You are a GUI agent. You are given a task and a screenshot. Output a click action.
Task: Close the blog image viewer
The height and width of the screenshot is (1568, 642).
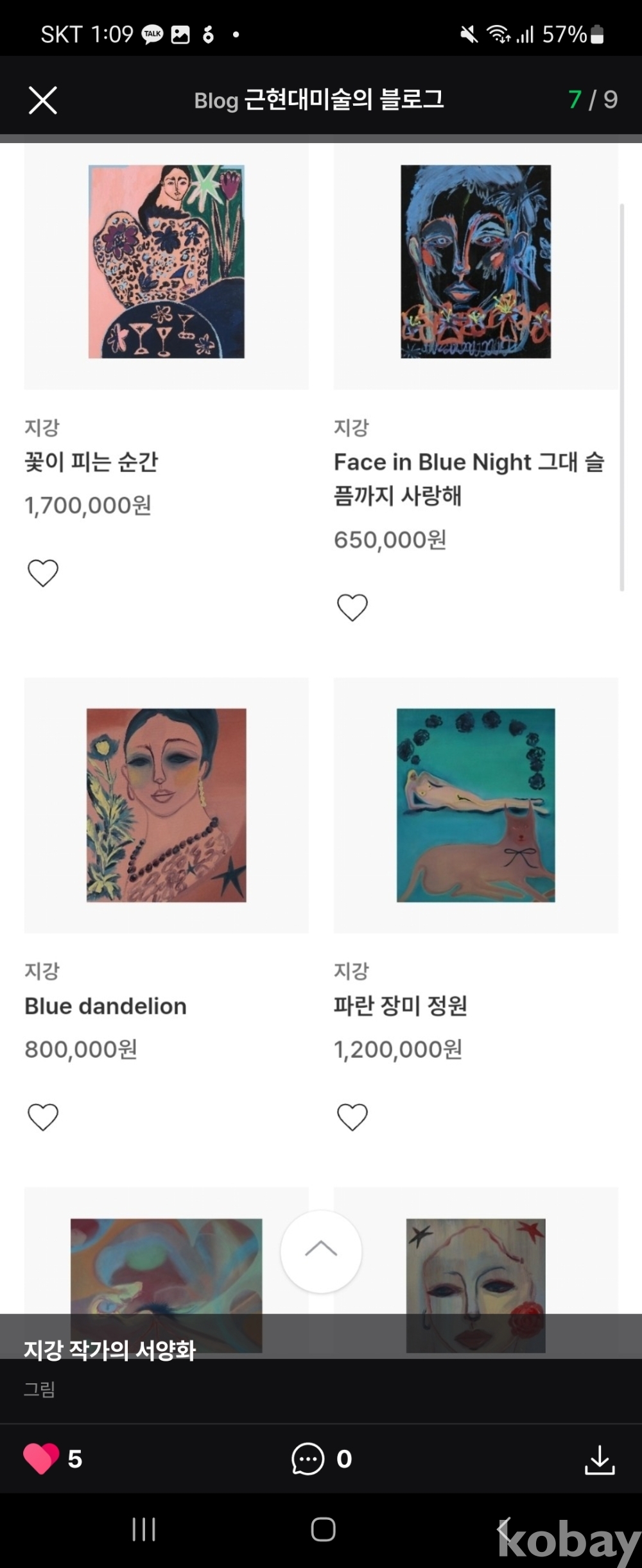pyautogui.click(x=43, y=100)
